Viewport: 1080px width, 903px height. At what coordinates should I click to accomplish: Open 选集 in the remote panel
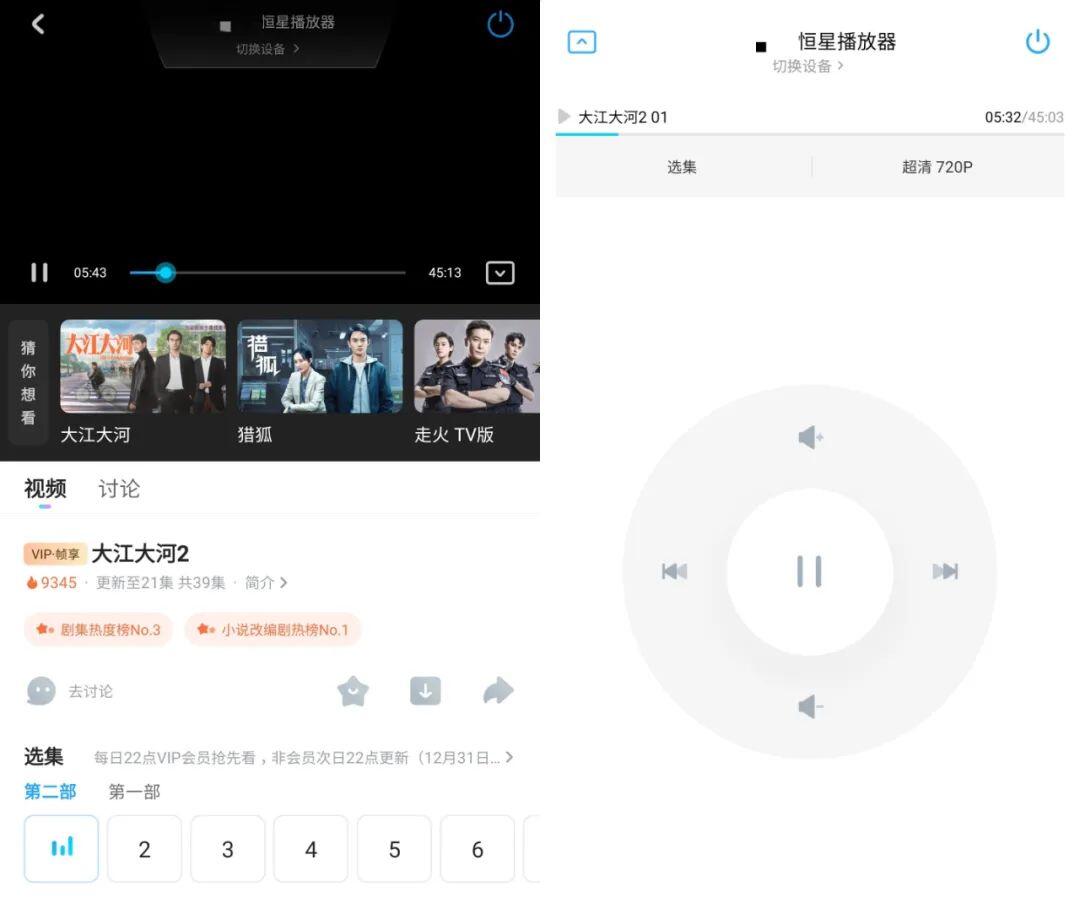point(682,167)
